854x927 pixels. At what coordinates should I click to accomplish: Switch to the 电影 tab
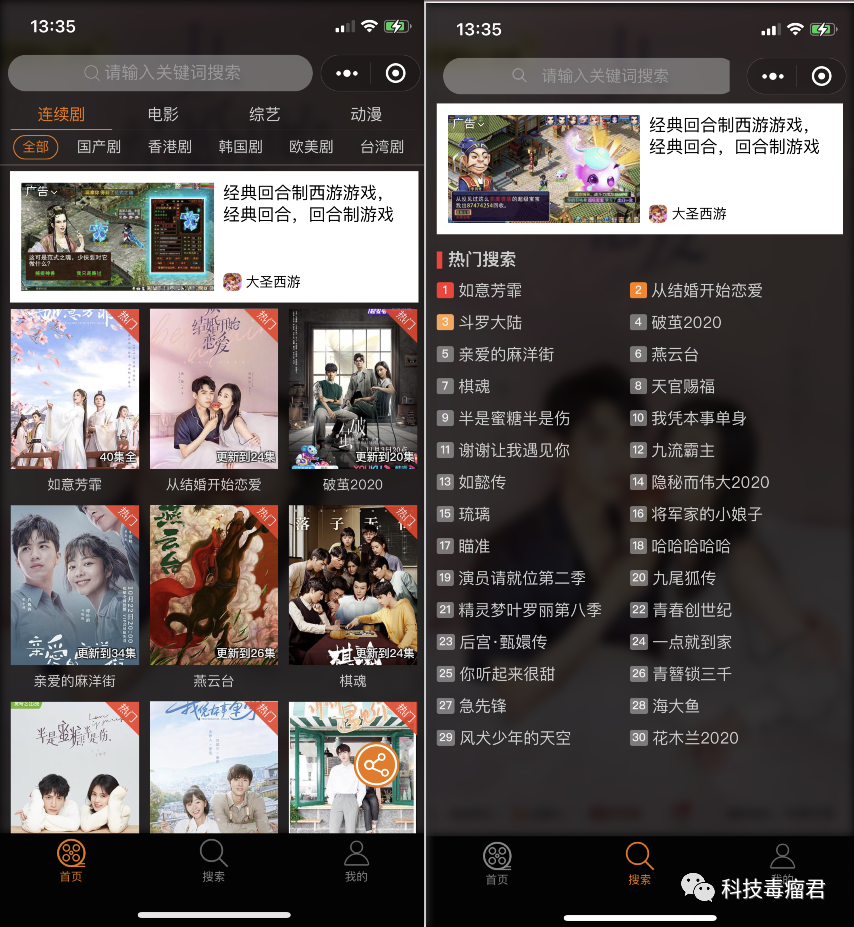pyautogui.click(x=163, y=114)
